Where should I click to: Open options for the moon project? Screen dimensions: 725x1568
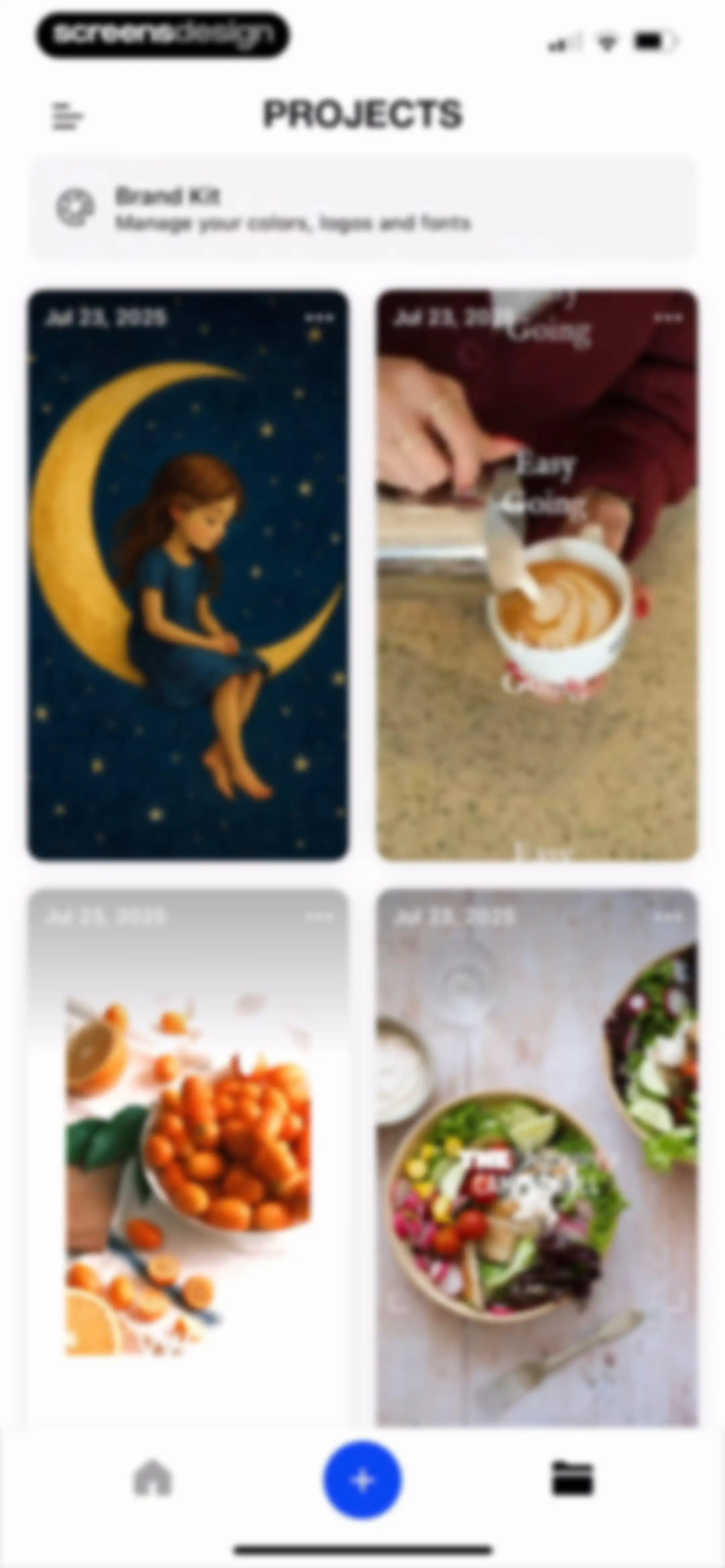coord(320,317)
